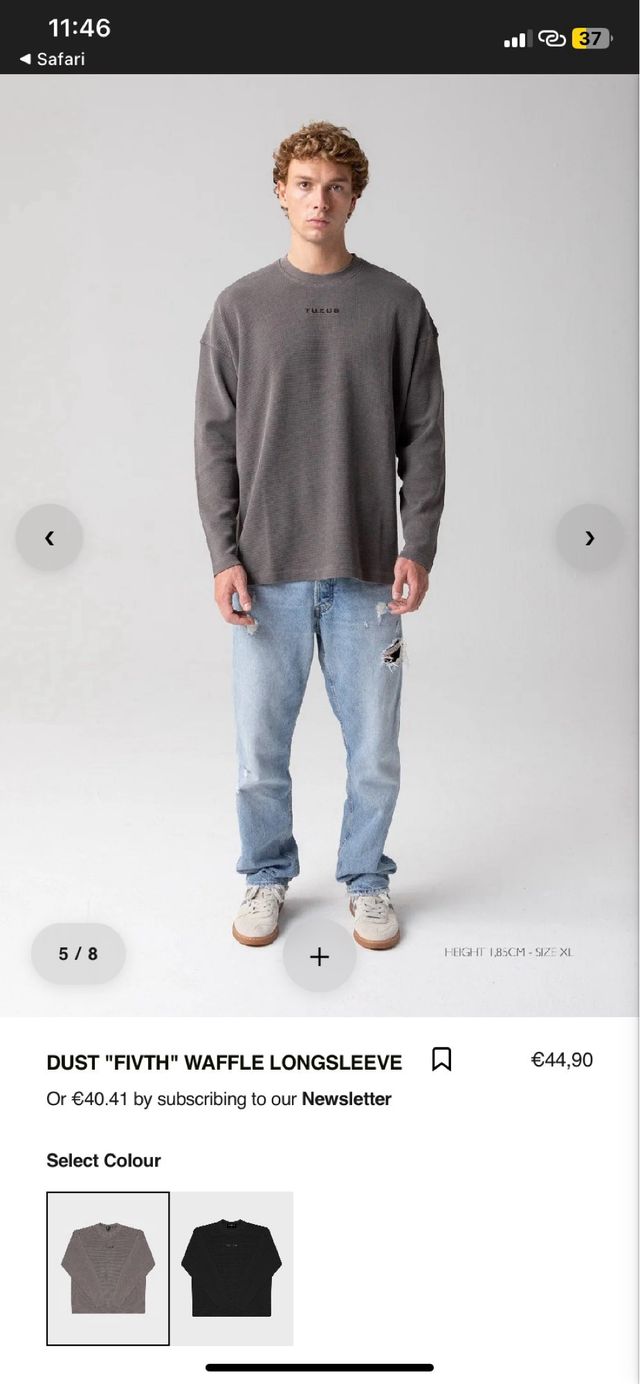
Task: Go back to Safari
Action: pos(52,59)
